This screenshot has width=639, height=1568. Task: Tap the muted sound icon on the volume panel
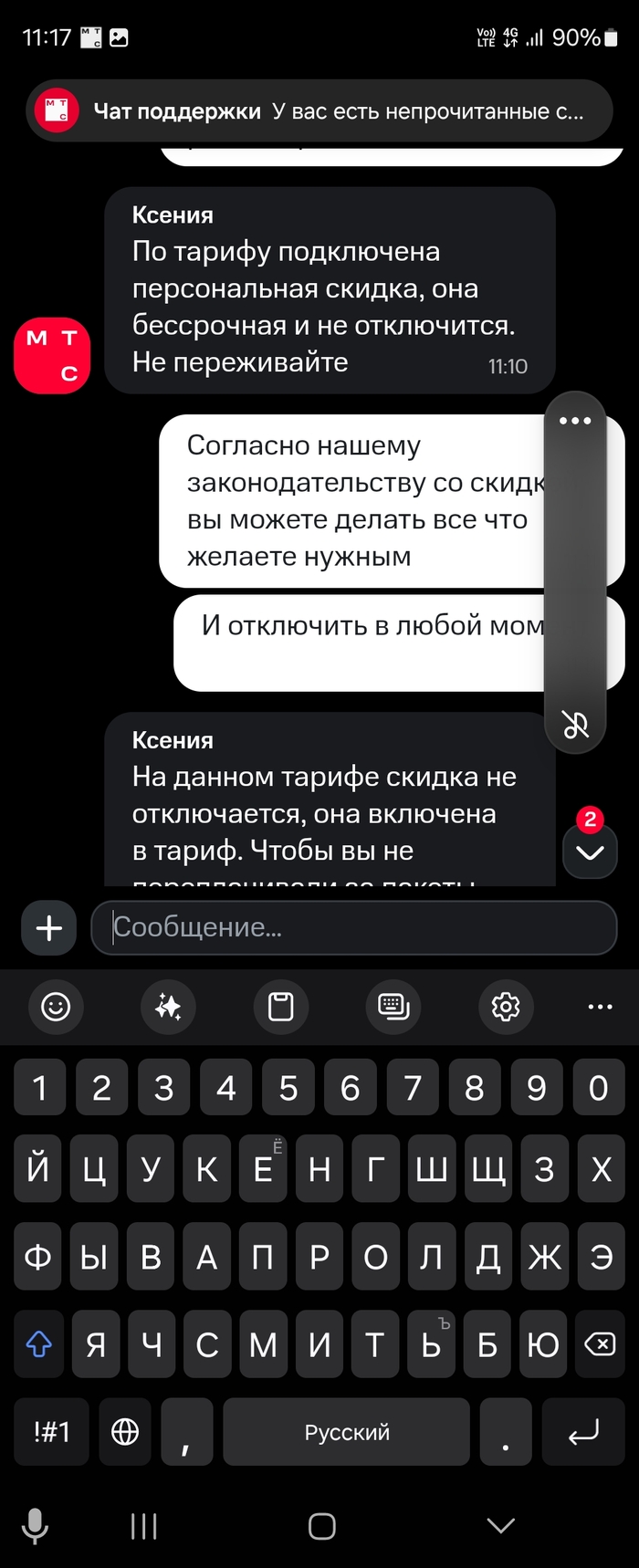pos(575,725)
